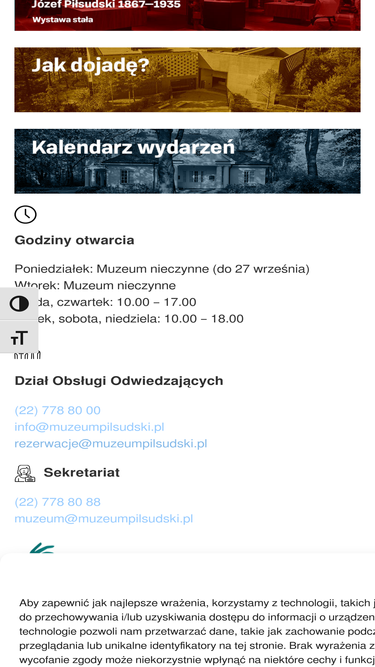Toggle the high-contrast mode button

pos(19,304)
